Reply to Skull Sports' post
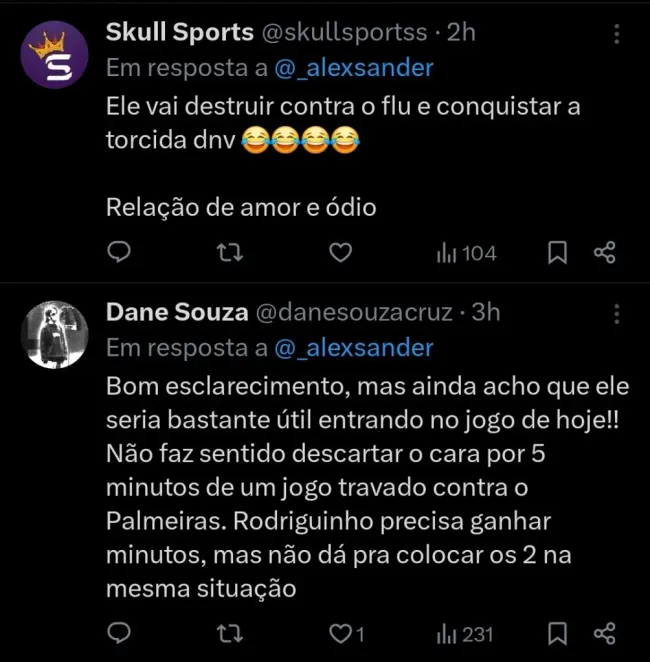650x662 pixels. click(119, 253)
